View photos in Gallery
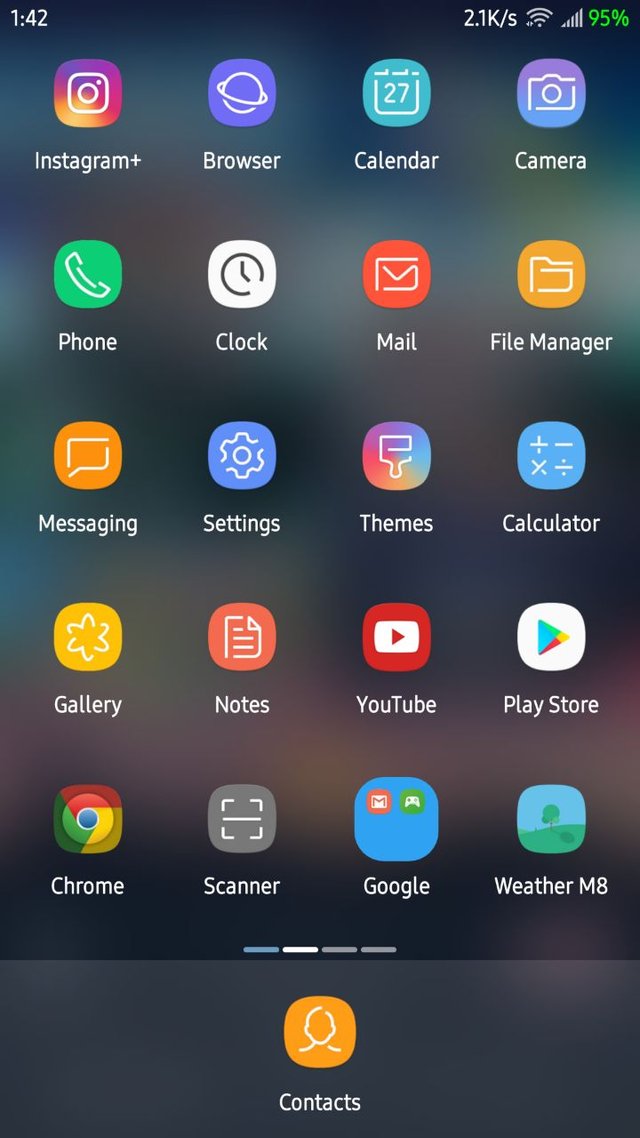This screenshot has width=640, height=1138. (x=88, y=637)
